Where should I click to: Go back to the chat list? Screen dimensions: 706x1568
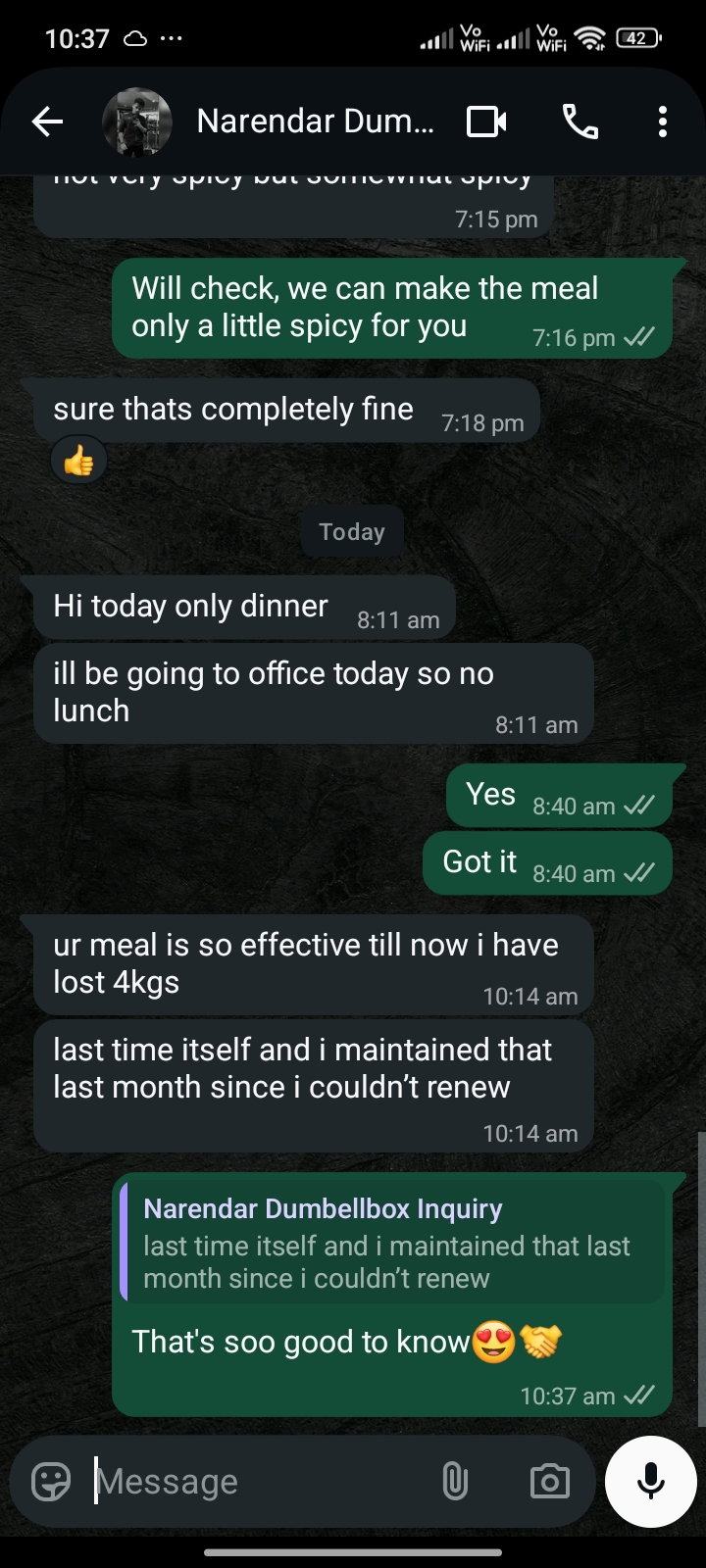pos(47,122)
